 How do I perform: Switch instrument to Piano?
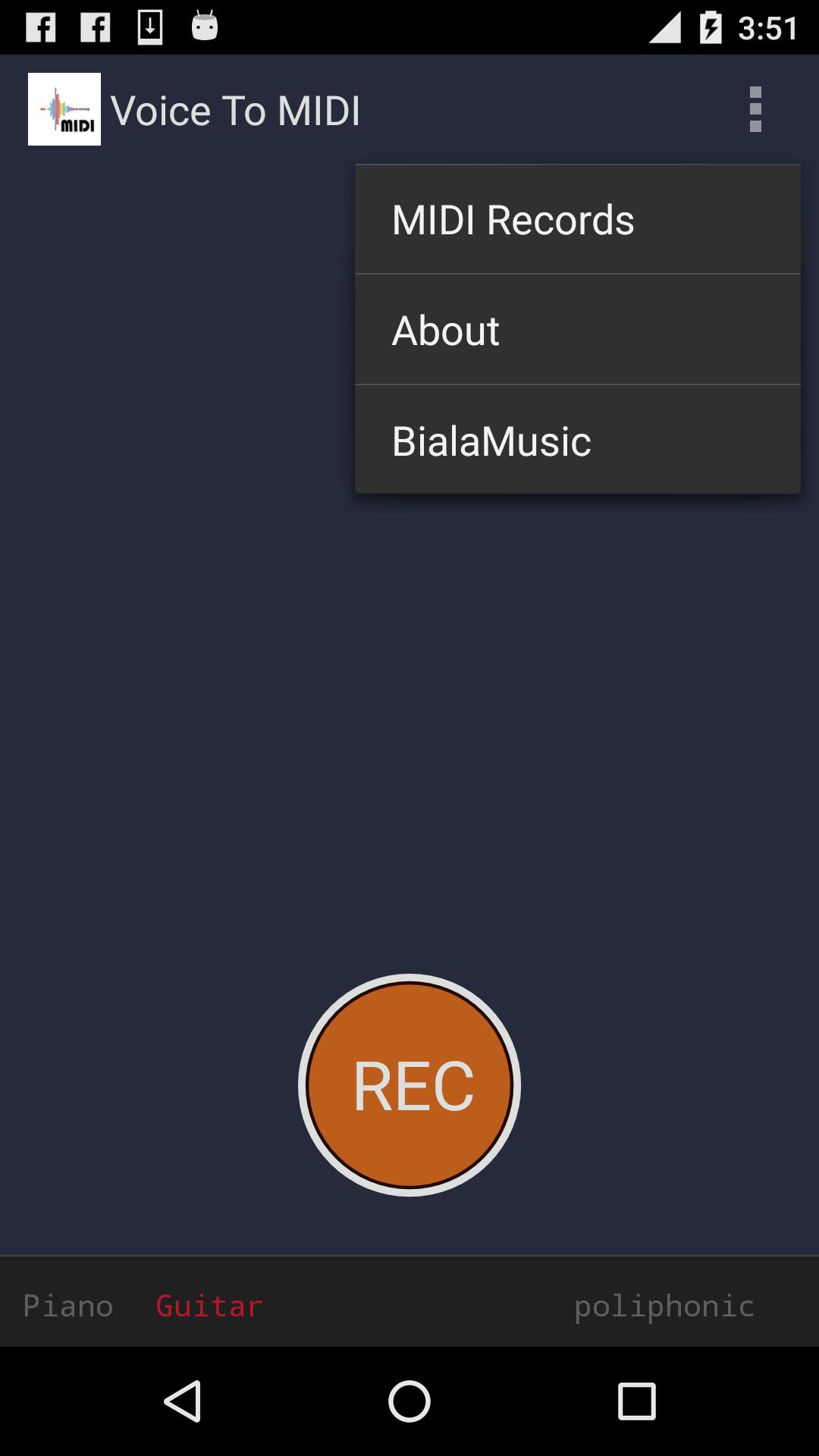(x=68, y=1306)
